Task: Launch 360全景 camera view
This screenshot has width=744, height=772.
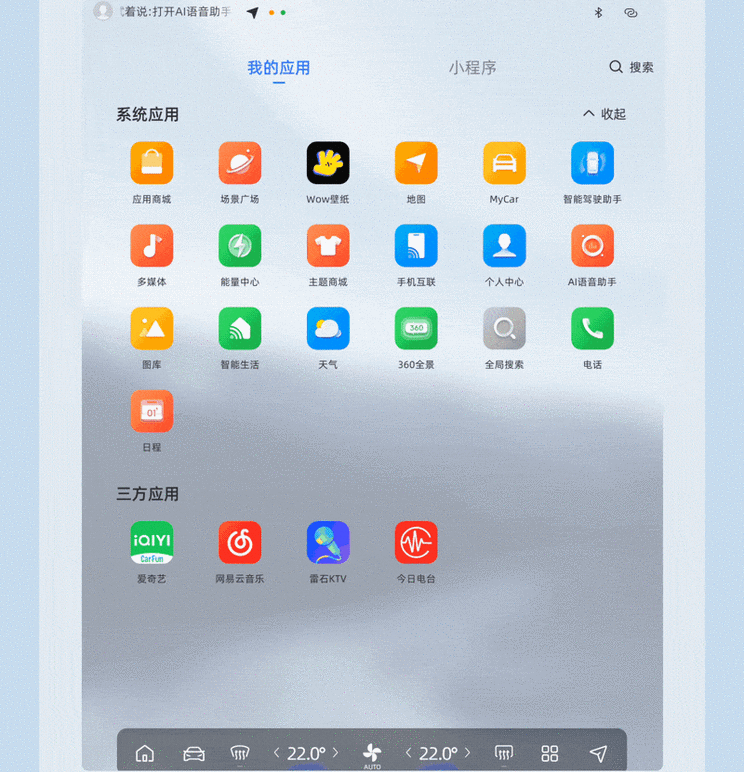Action: click(416, 329)
